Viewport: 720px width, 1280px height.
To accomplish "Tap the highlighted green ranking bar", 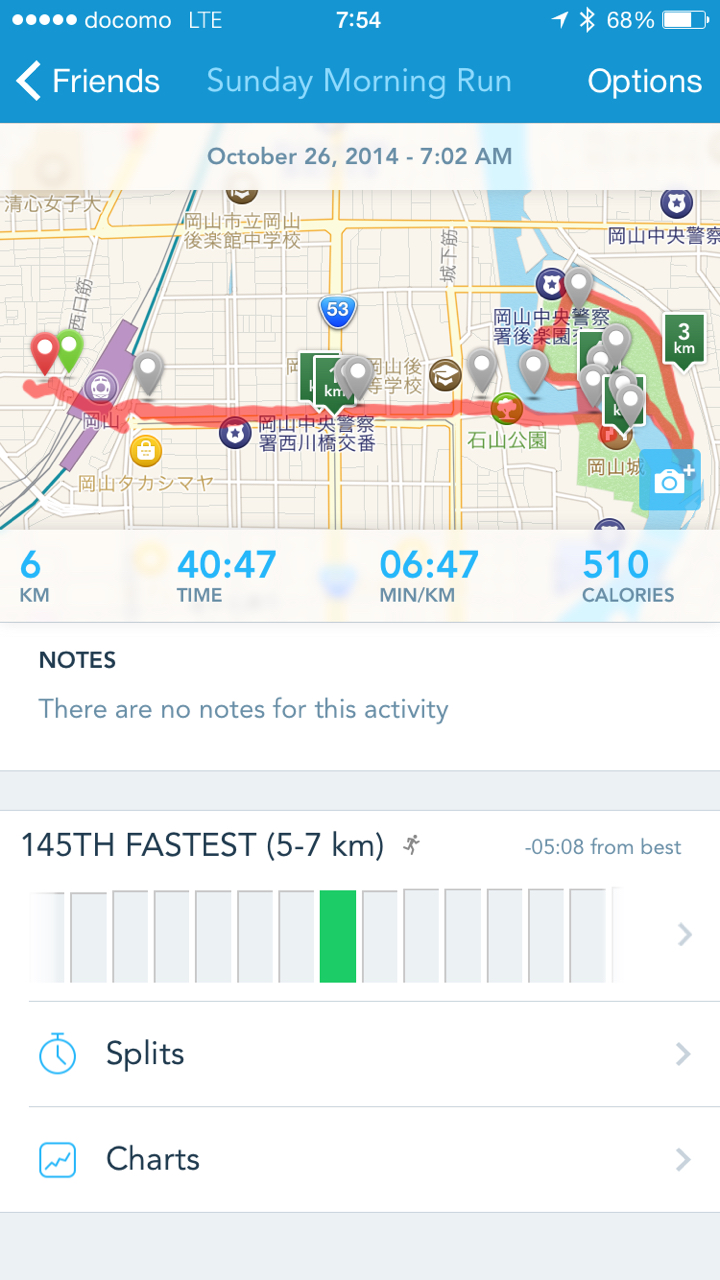I will (338, 936).
